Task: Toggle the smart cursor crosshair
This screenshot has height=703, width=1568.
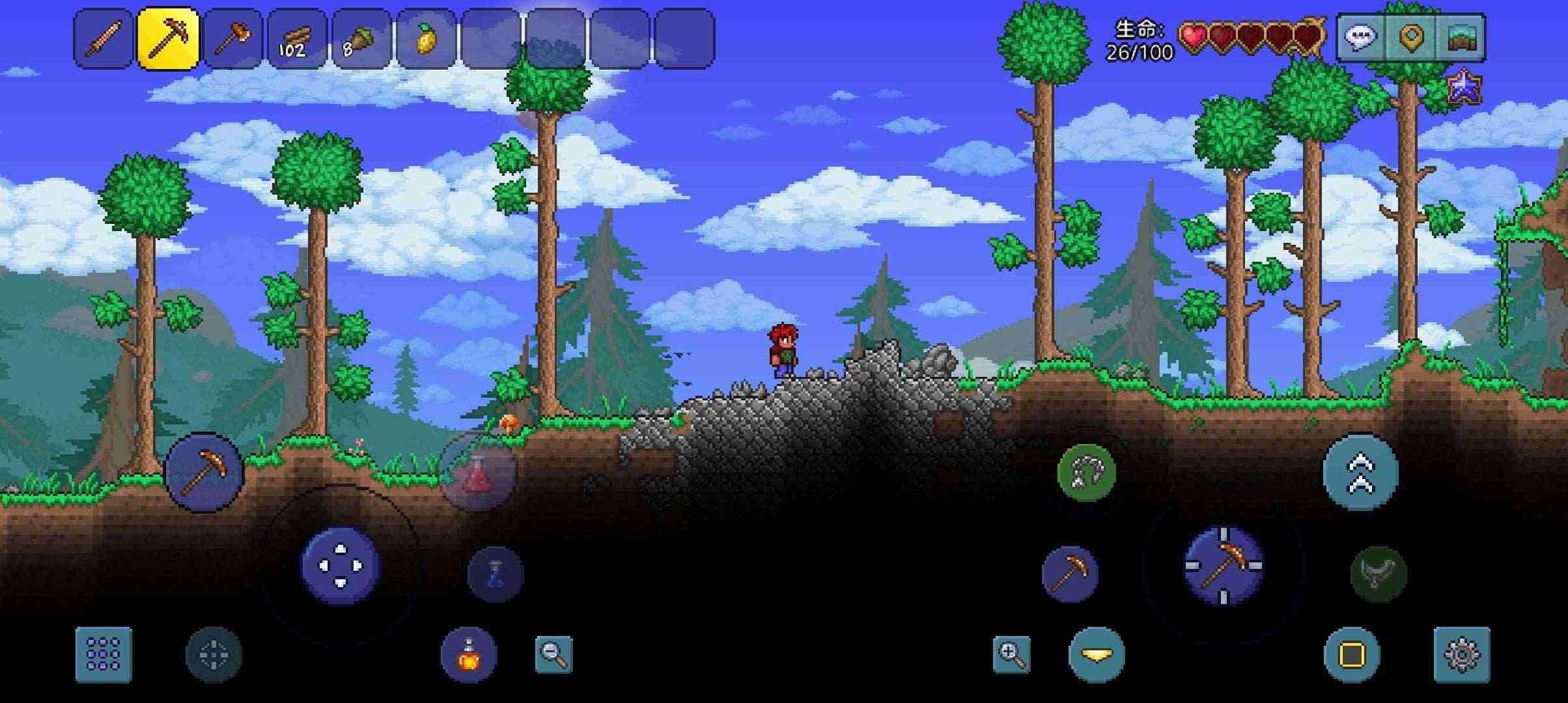Action: [214, 654]
